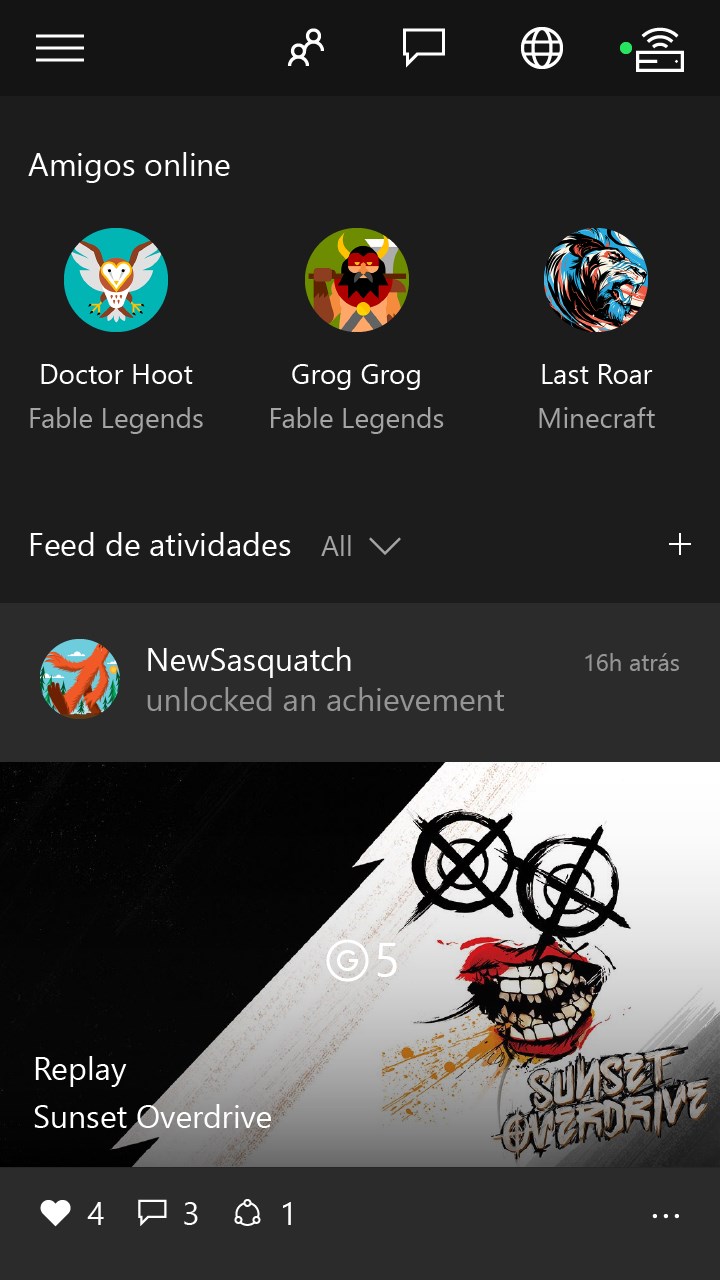Open the globe activity icon

click(x=542, y=48)
